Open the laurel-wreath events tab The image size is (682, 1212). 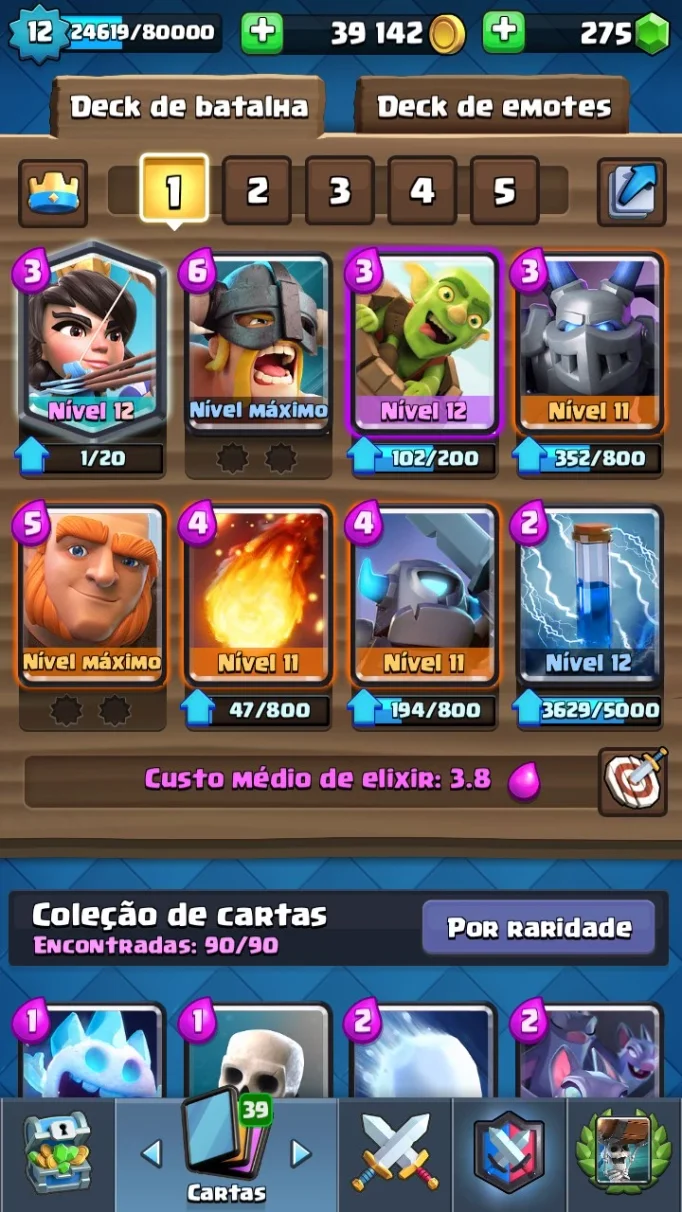pos(625,1154)
